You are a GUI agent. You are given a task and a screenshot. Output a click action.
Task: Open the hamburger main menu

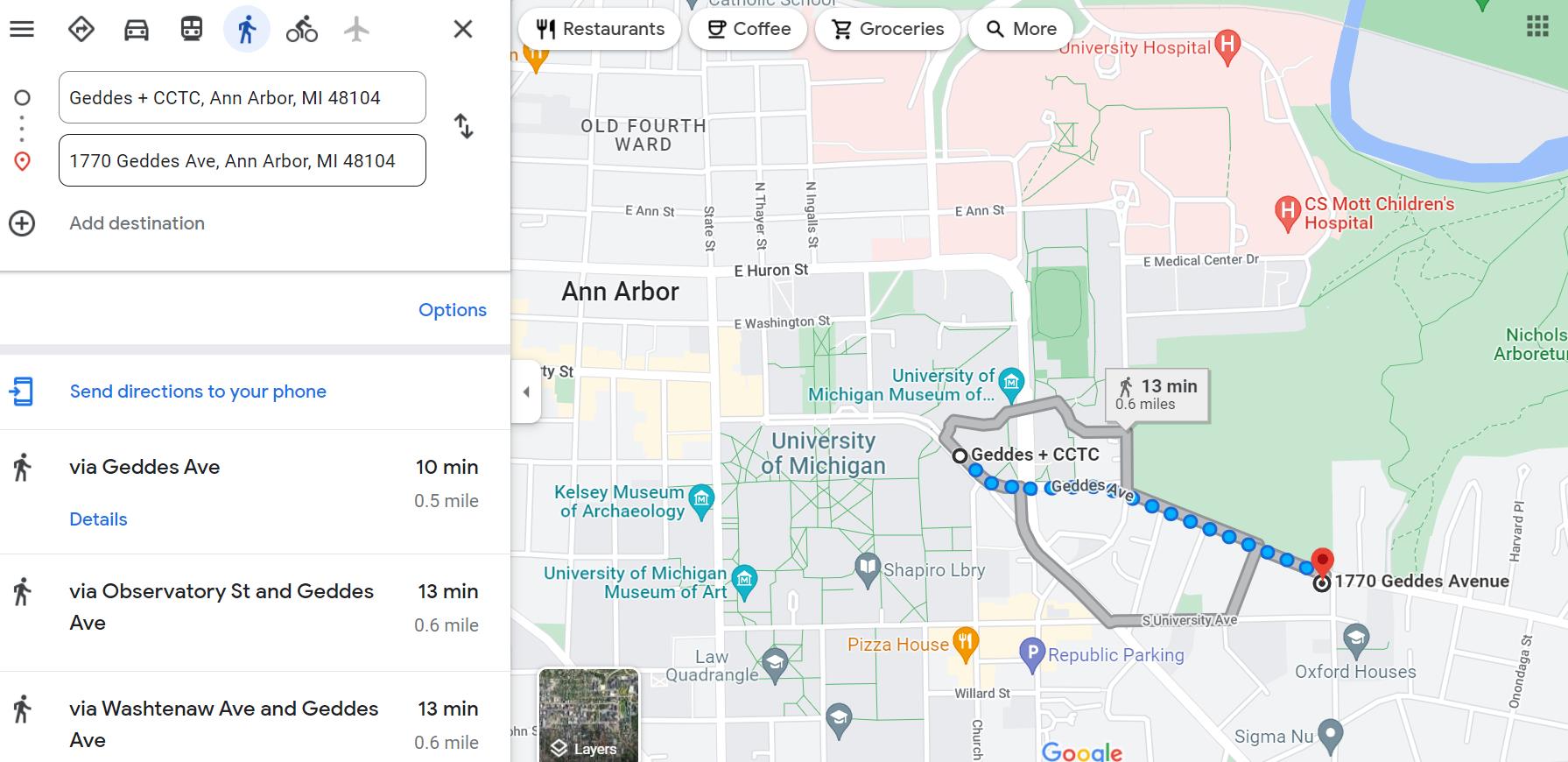click(x=22, y=29)
